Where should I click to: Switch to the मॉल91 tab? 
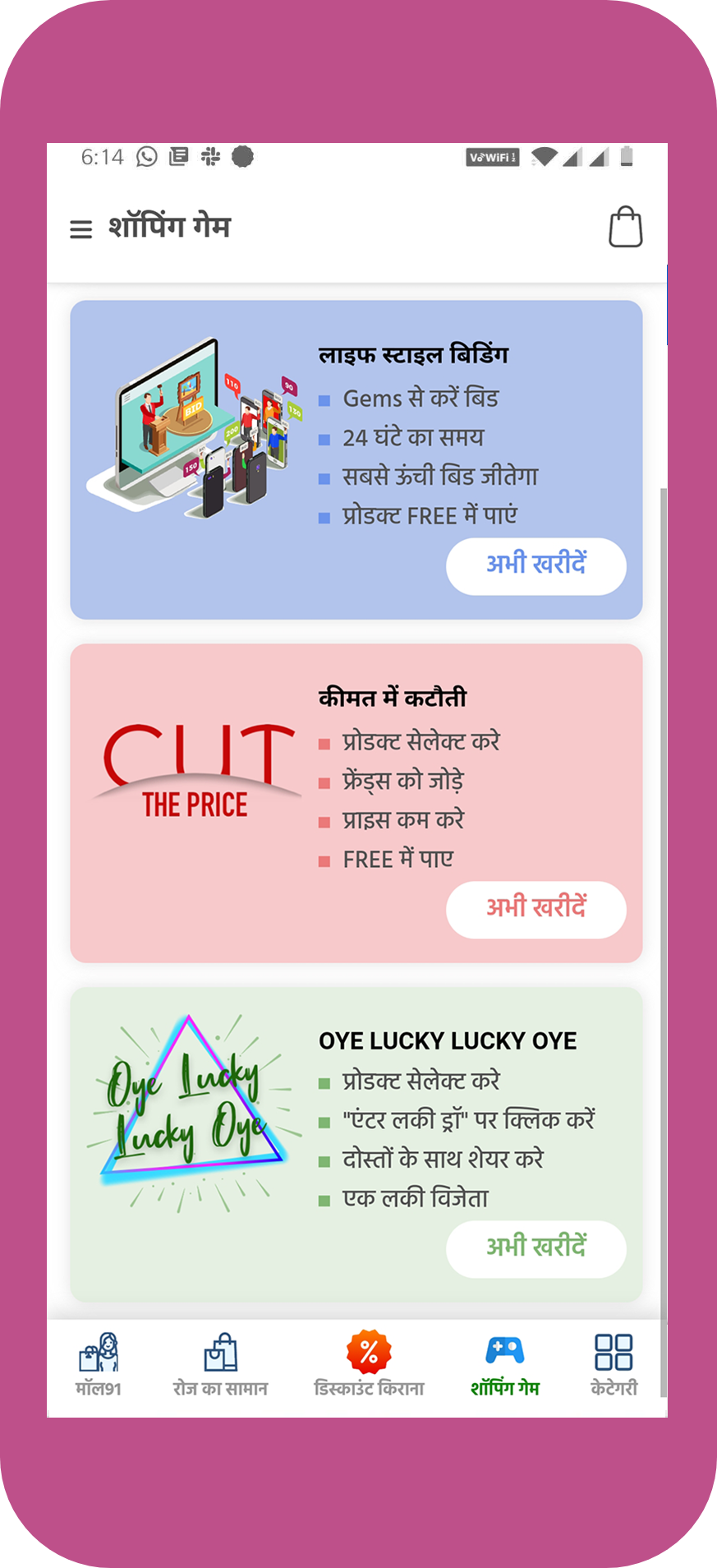pyautogui.click(x=99, y=1365)
